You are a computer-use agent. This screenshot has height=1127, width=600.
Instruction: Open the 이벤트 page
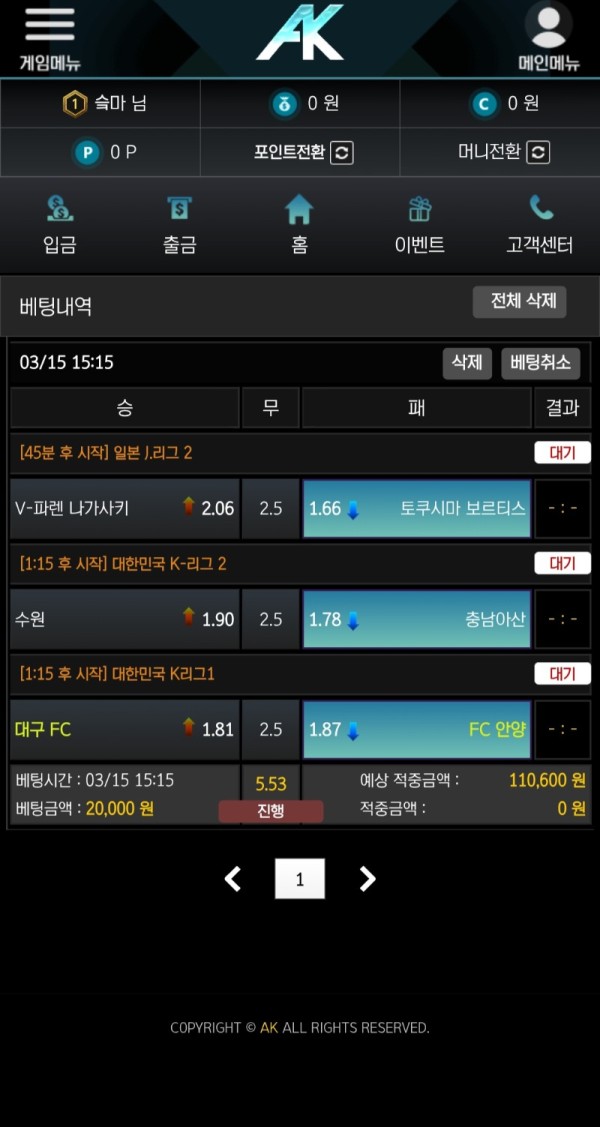point(420,225)
